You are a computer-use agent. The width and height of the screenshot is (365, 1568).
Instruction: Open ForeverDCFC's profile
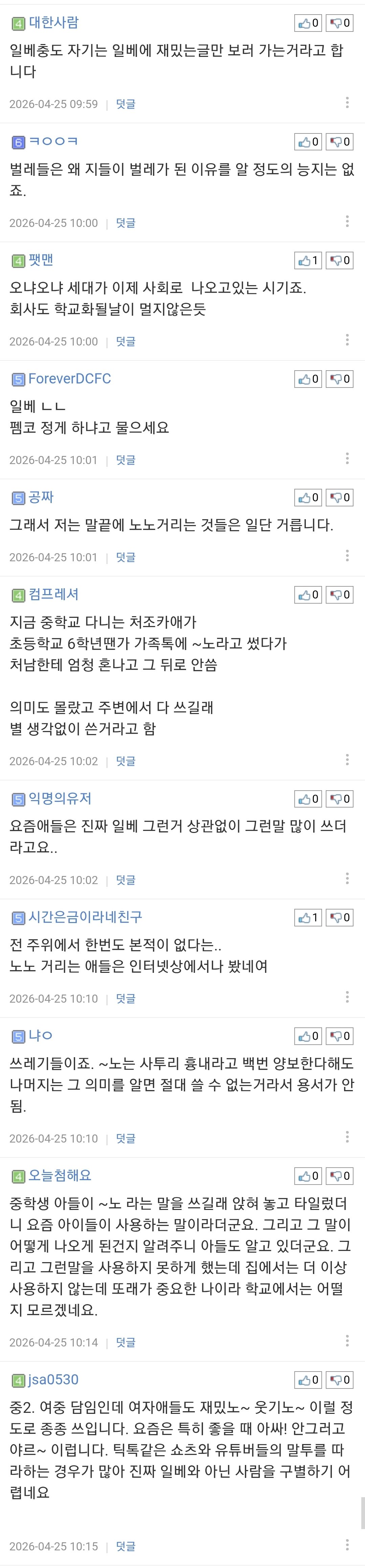tap(69, 379)
